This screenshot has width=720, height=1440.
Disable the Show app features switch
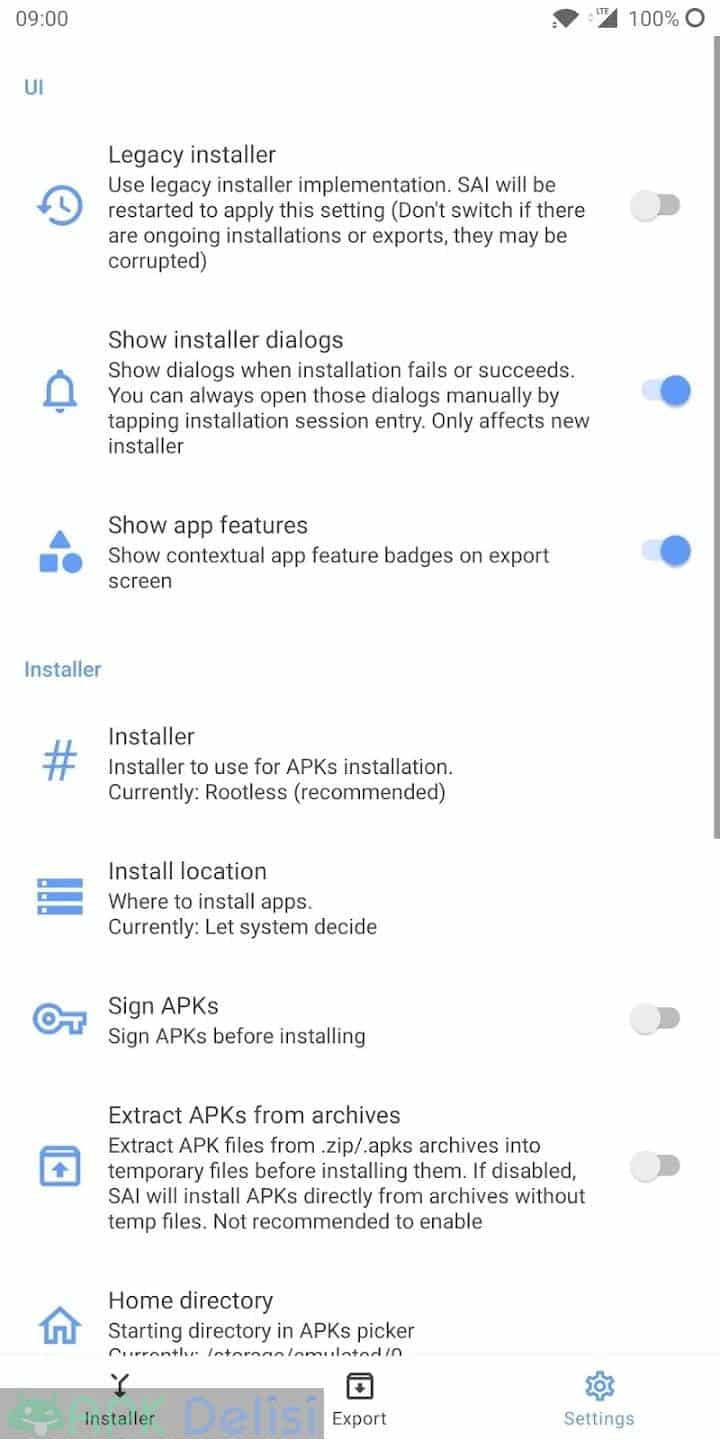(666, 551)
